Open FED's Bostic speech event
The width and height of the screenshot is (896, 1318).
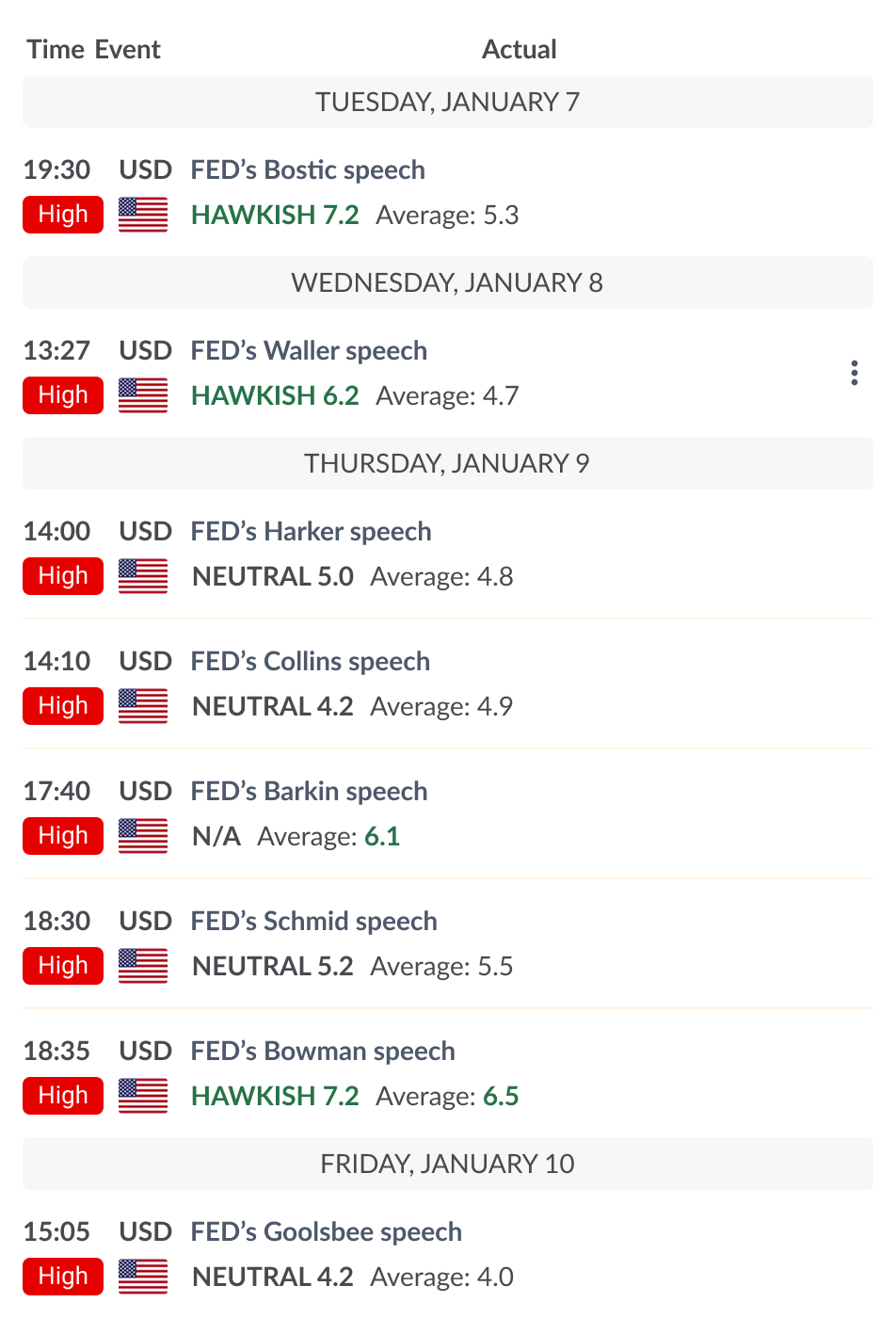pyautogui.click(x=308, y=170)
